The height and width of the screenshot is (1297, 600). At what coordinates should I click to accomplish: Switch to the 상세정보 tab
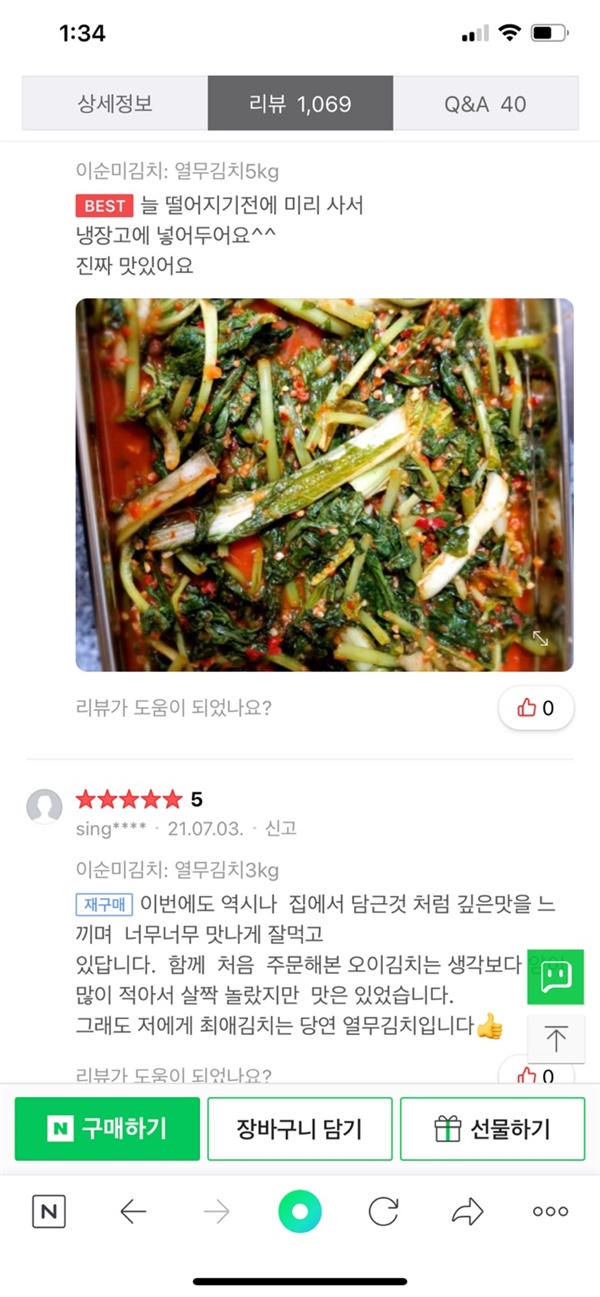pyautogui.click(x=115, y=103)
